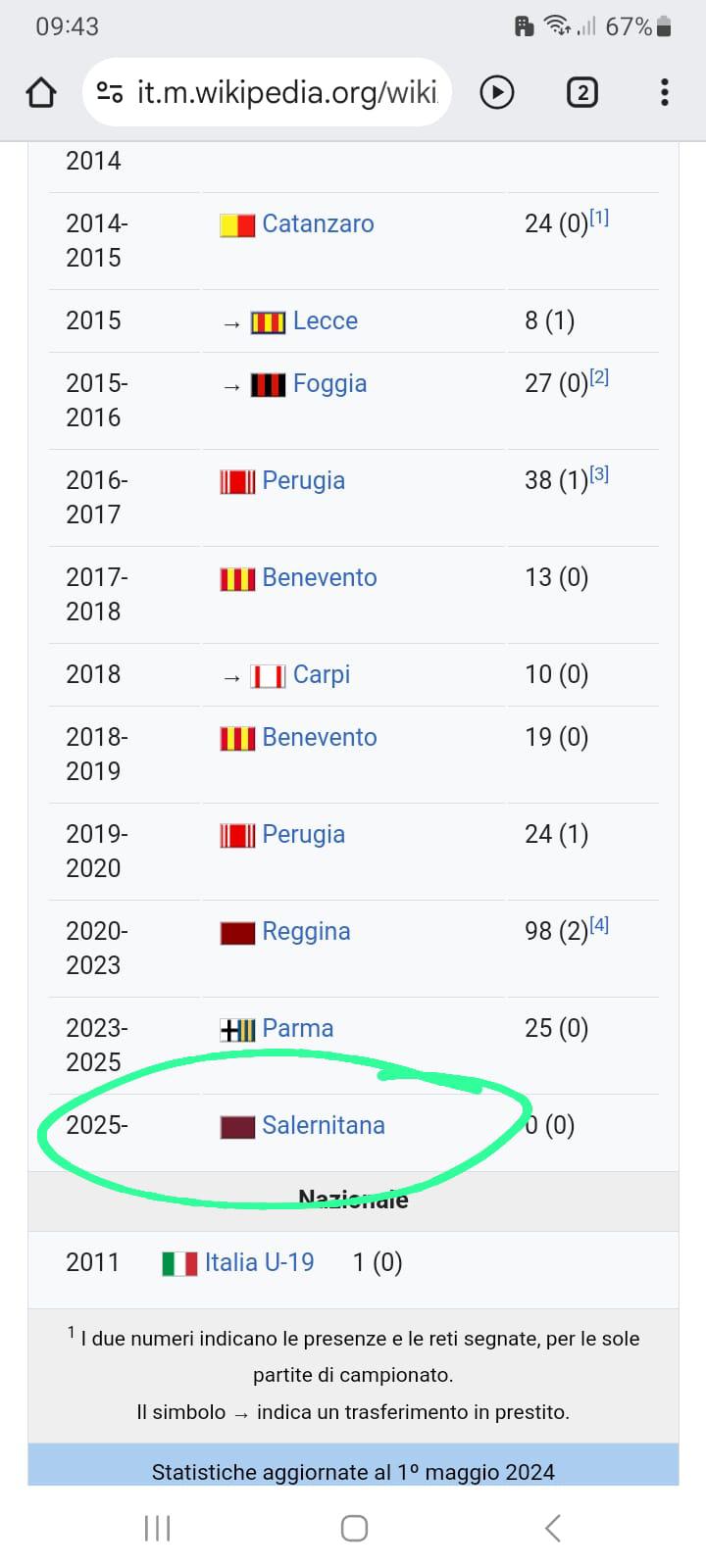The image size is (706, 1568).
Task: Open recent apps from the navigation bar
Action: [x=157, y=1528]
